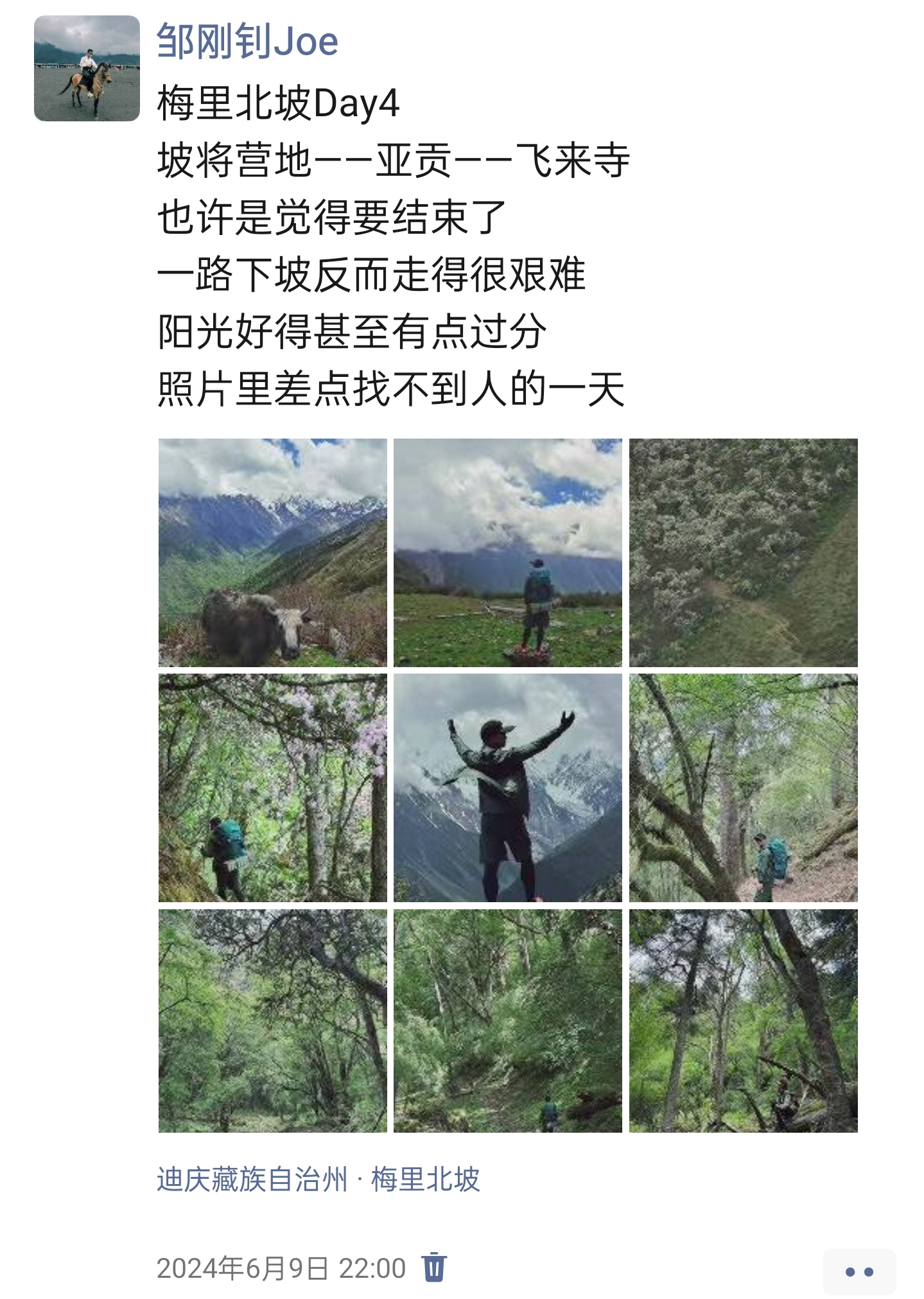924x1299 pixels.
Task: Open the hillside trail aerial photo
Action: pos(743,552)
